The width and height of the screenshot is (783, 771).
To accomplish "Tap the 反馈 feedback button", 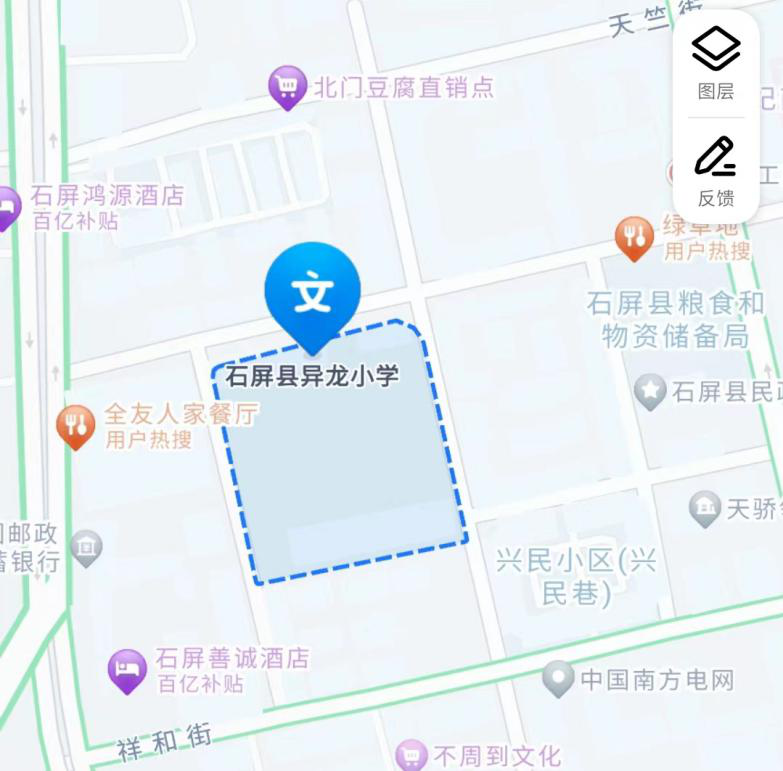I will (x=716, y=170).
